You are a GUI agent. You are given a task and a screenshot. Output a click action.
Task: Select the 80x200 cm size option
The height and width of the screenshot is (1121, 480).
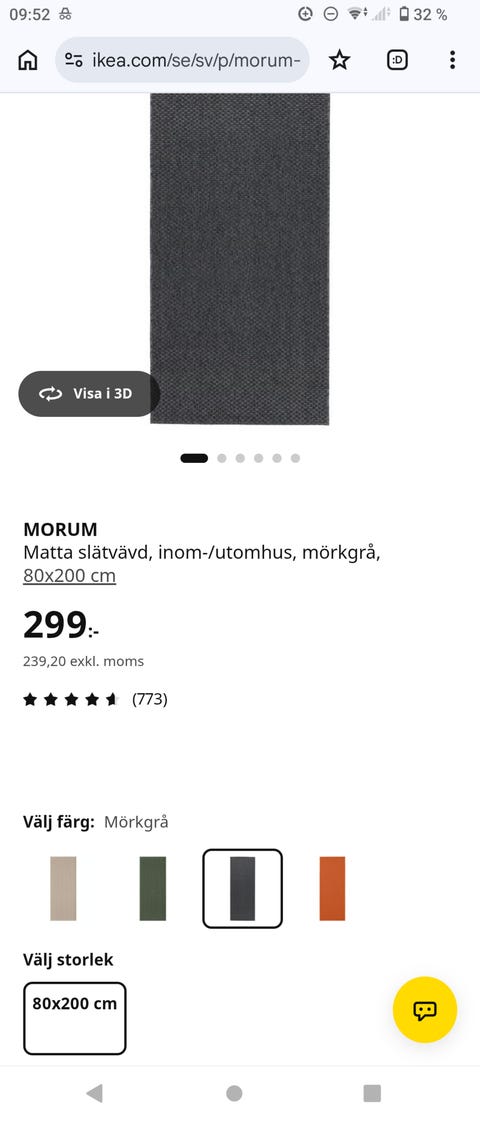pos(74,1018)
